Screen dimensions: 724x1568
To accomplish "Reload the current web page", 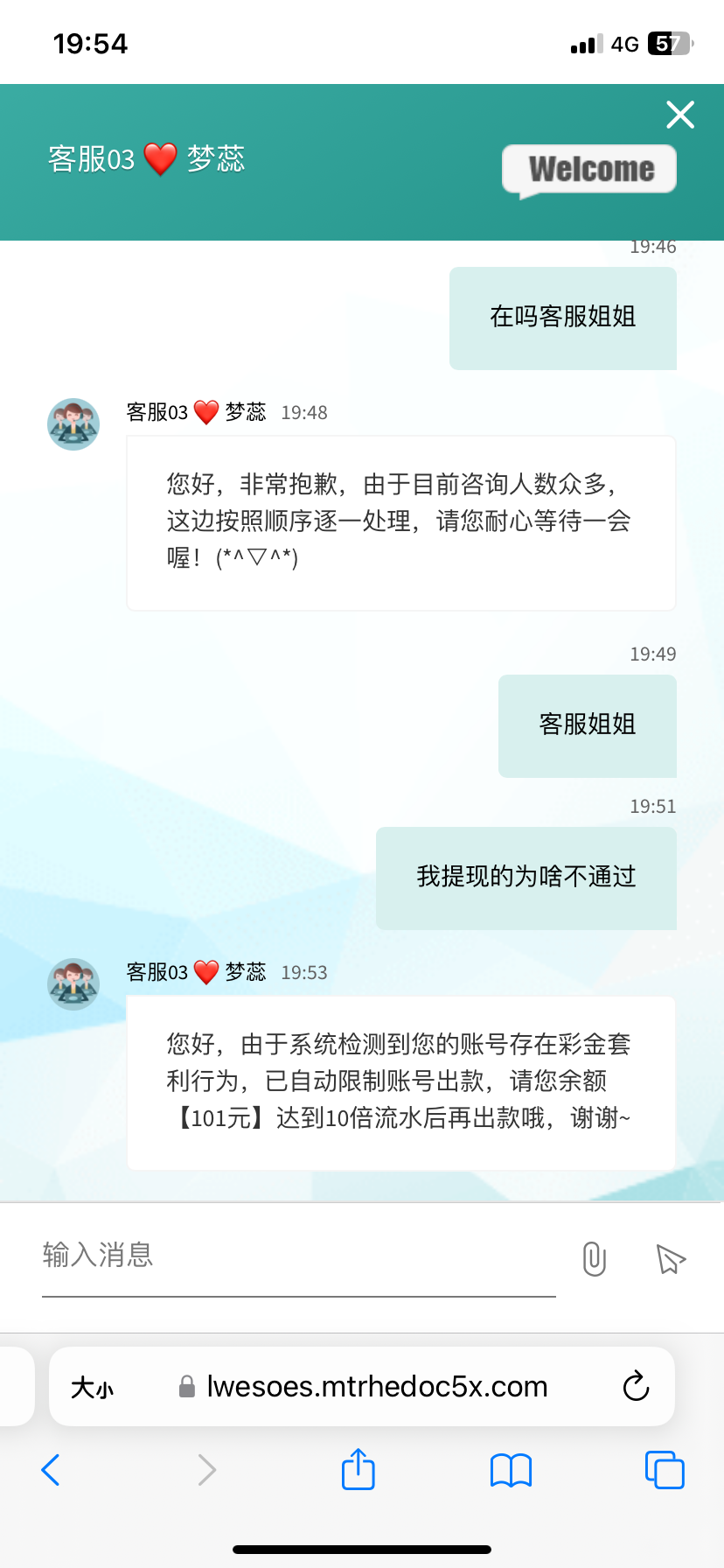I will 636,1387.
